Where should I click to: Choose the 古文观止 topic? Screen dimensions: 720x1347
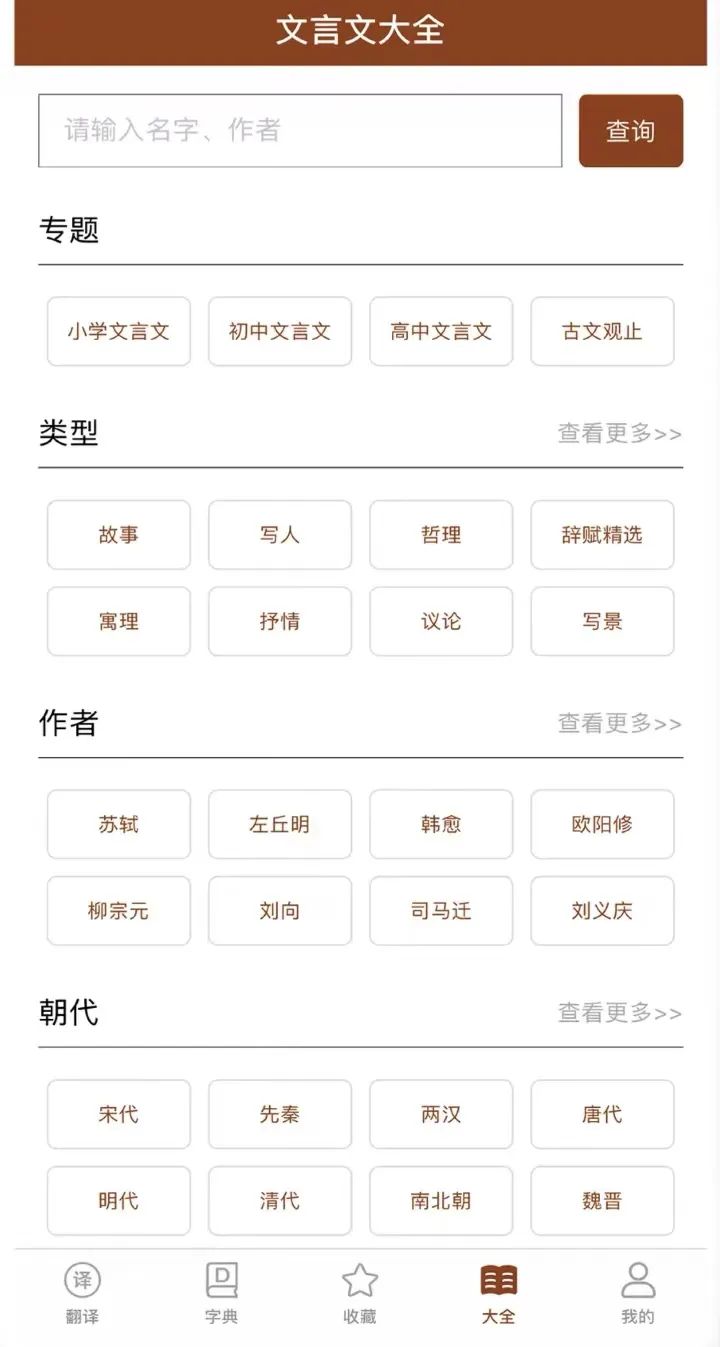tap(602, 331)
